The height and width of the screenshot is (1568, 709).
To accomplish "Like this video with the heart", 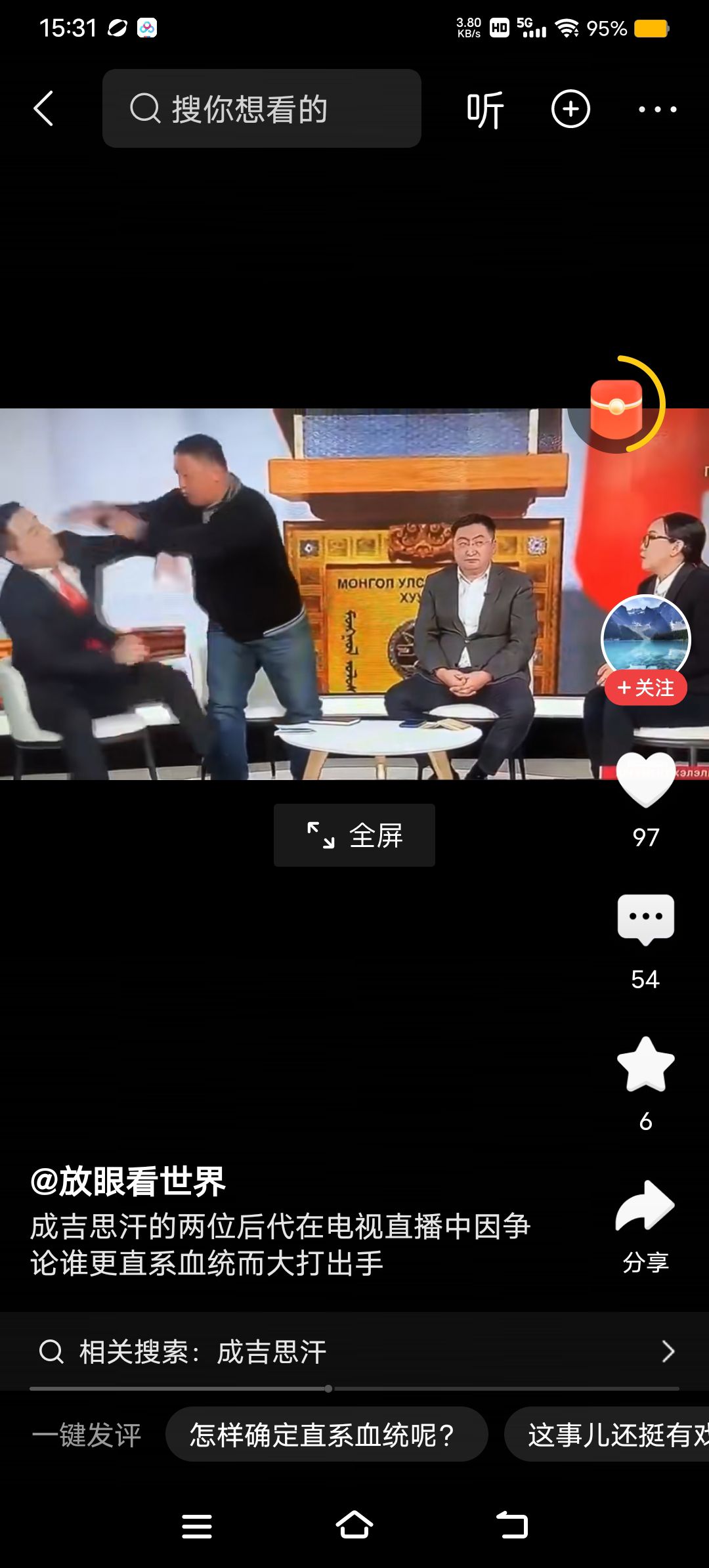I will [x=646, y=780].
